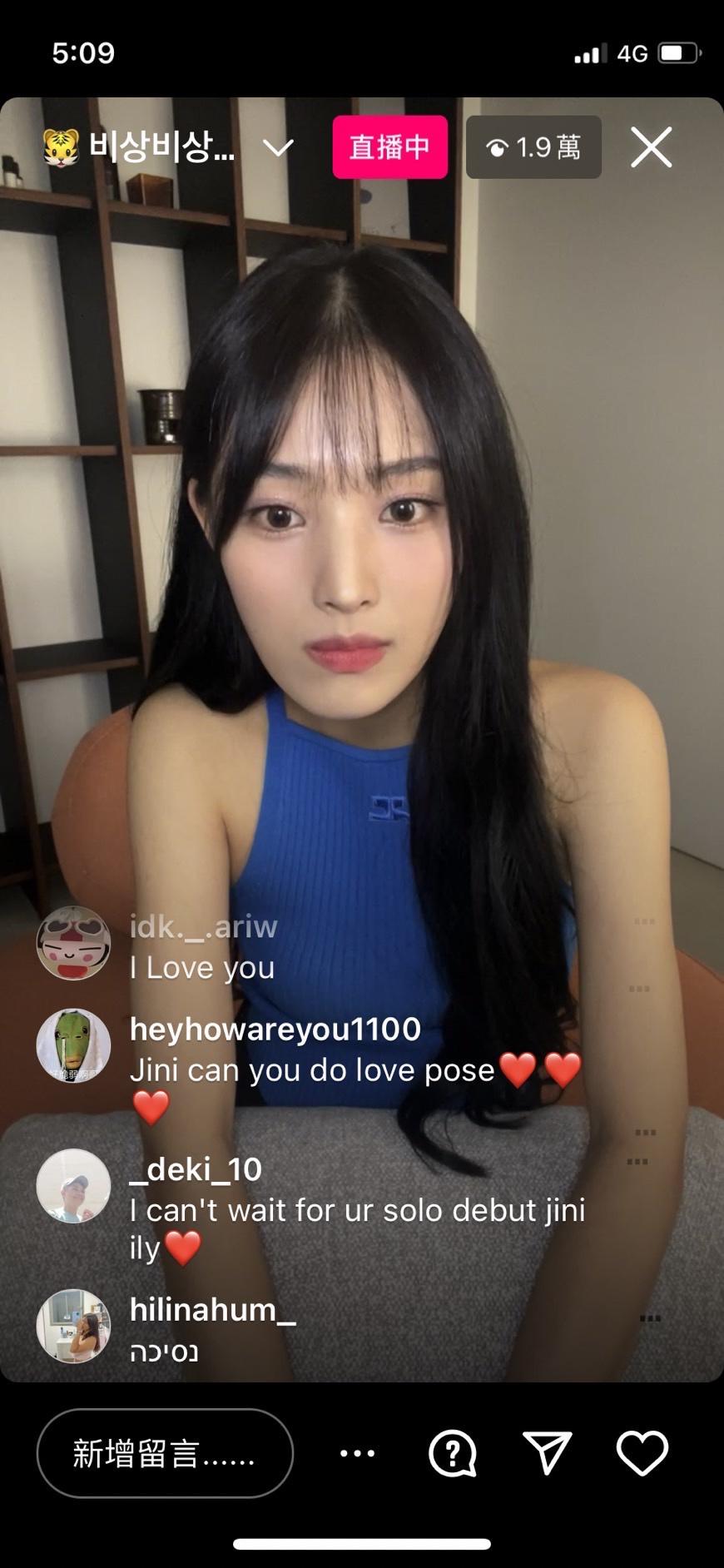Viewport: 724px width, 1568px height.
Task: Open the three-dot more options
Action: [358, 1453]
